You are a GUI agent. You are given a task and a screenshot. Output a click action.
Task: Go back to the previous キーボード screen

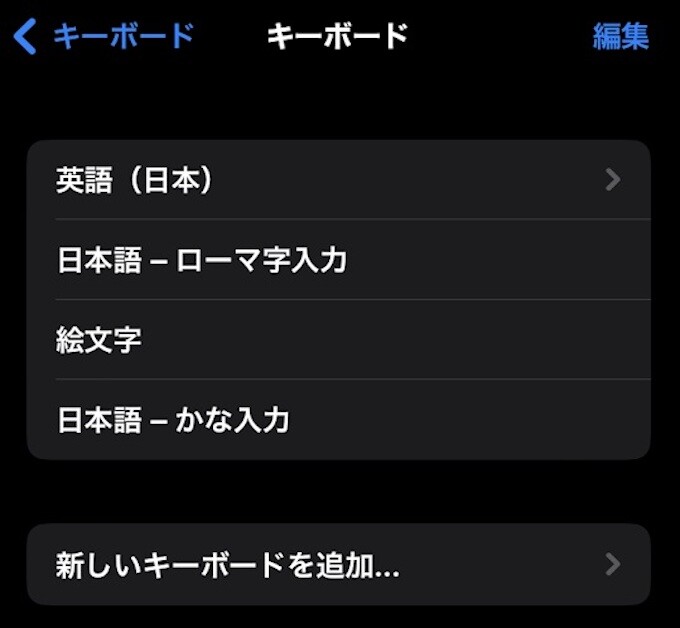pos(103,37)
